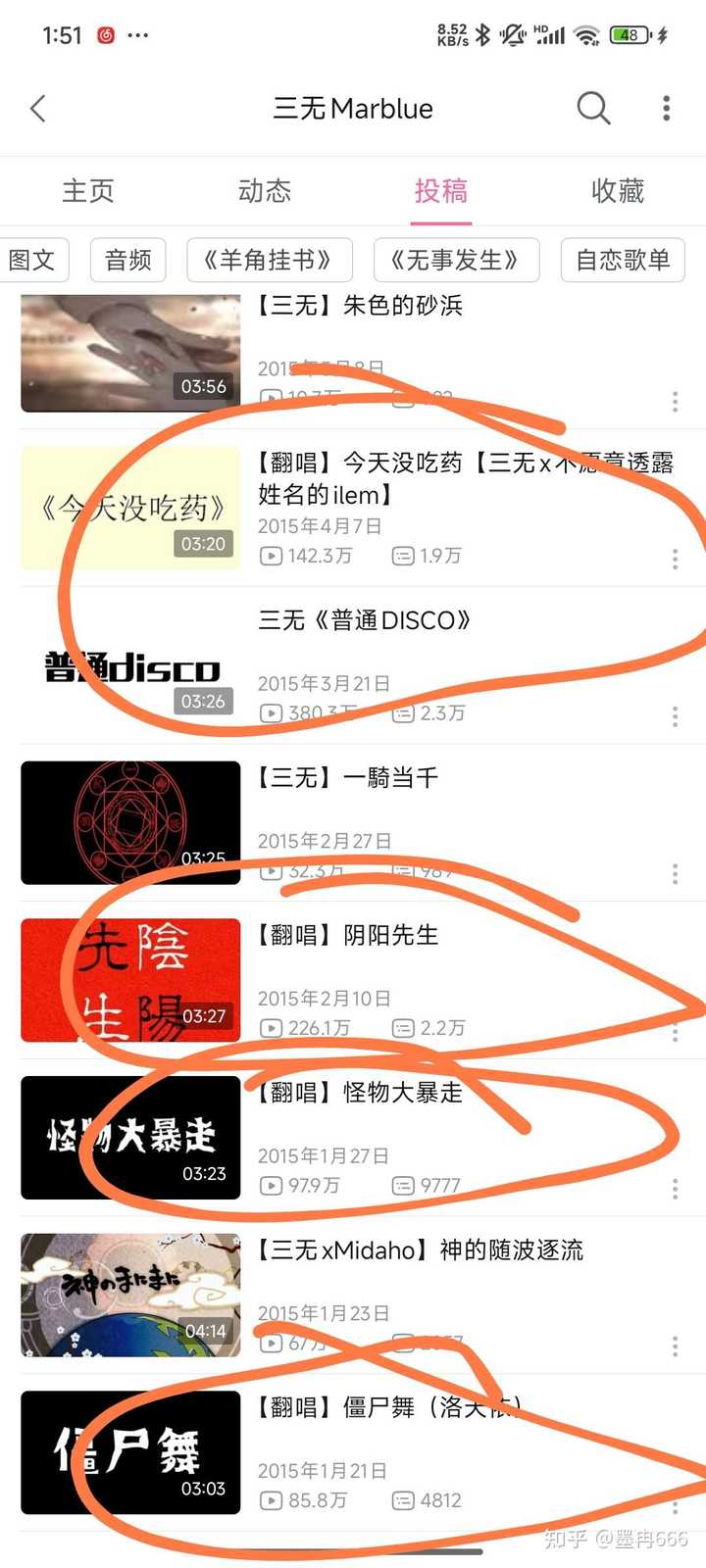Select the 自恋歌单 chip
The height and width of the screenshot is (1568, 706).
(623, 260)
